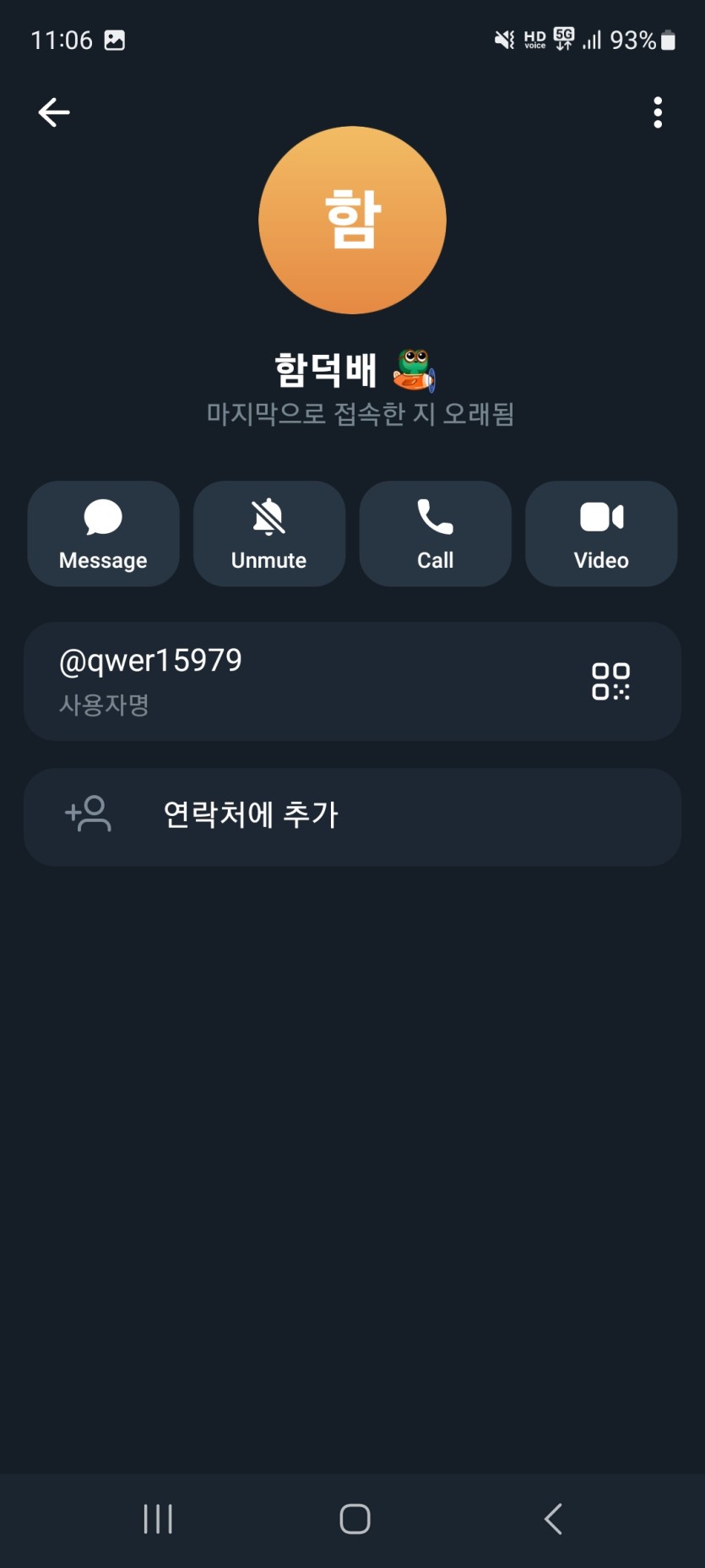
Task: Go to the home screen
Action: pyautogui.click(x=355, y=1518)
